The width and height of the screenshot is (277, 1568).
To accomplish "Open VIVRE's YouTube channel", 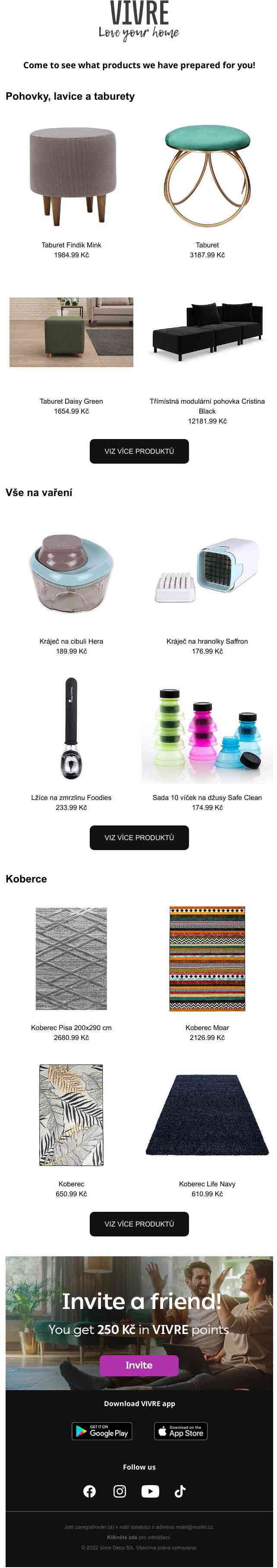I will coord(150,1491).
